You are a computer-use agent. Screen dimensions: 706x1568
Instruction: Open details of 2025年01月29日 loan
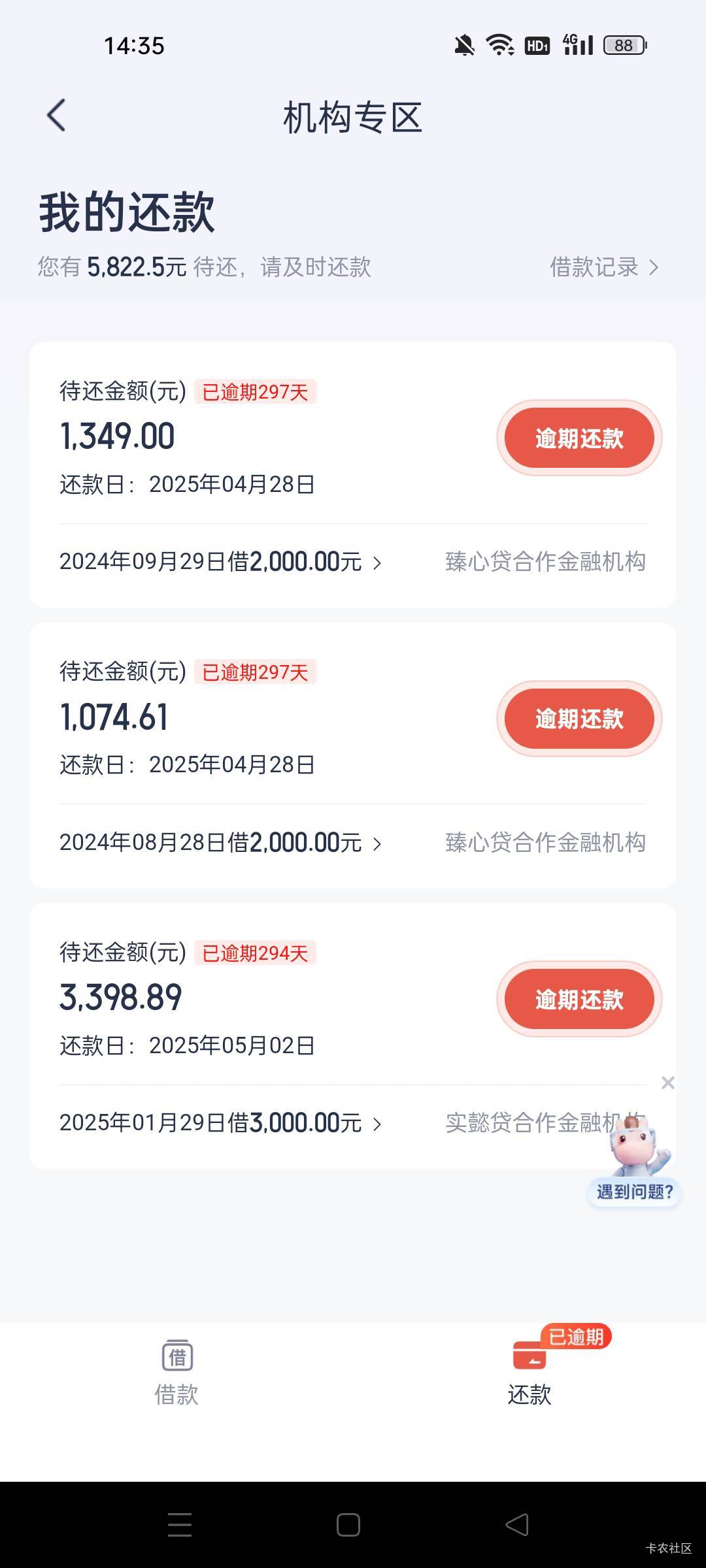(220, 1123)
